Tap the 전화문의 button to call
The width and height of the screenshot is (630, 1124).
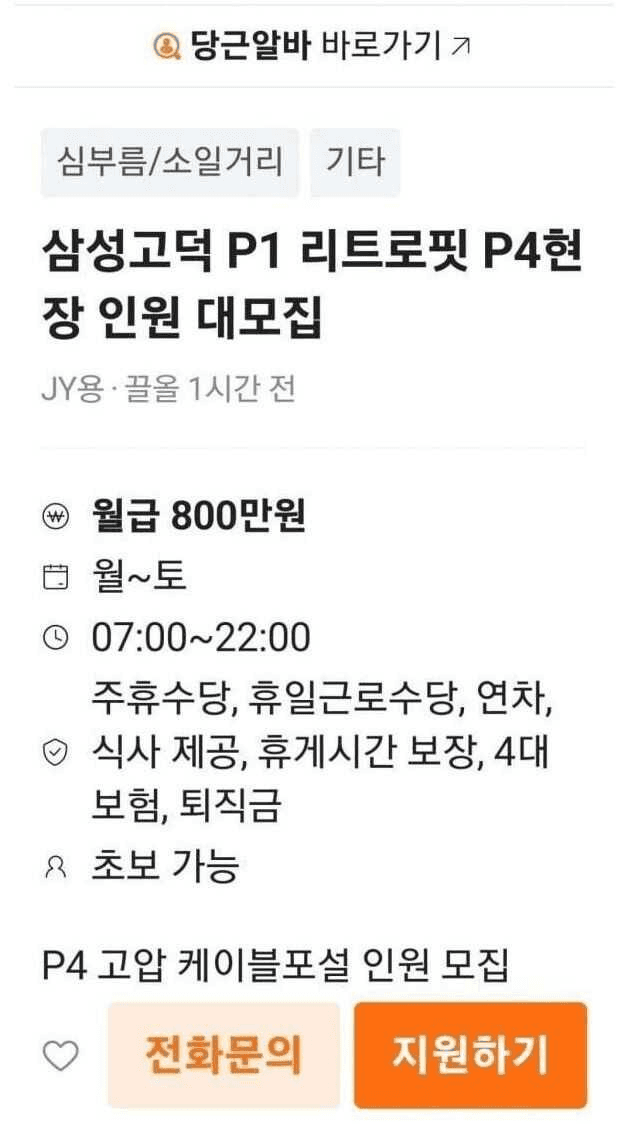coord(224,1056)
